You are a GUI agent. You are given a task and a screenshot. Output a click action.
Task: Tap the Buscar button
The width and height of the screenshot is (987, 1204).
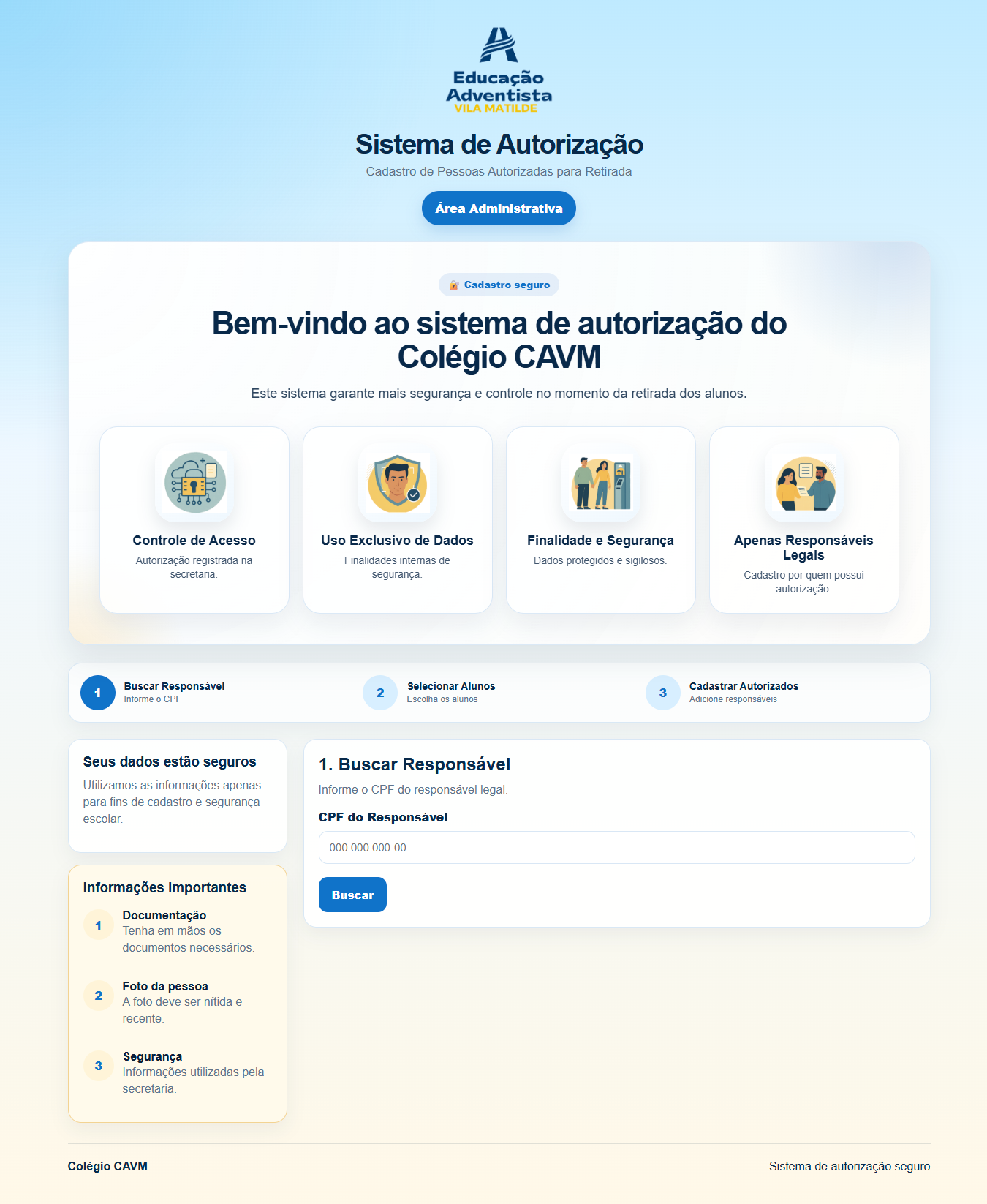click(352, 895)
